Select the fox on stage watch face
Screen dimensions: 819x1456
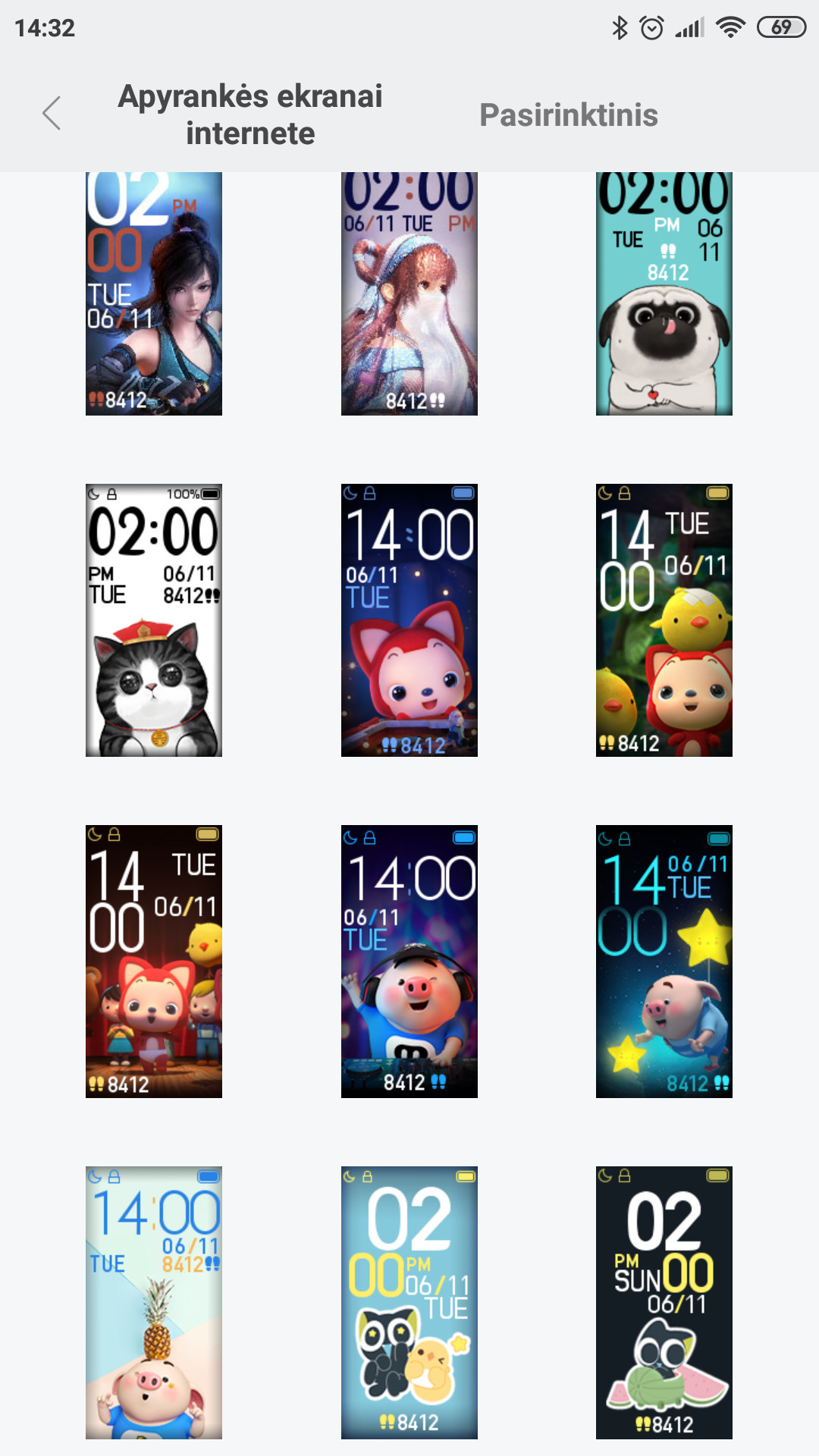[154, 962]
